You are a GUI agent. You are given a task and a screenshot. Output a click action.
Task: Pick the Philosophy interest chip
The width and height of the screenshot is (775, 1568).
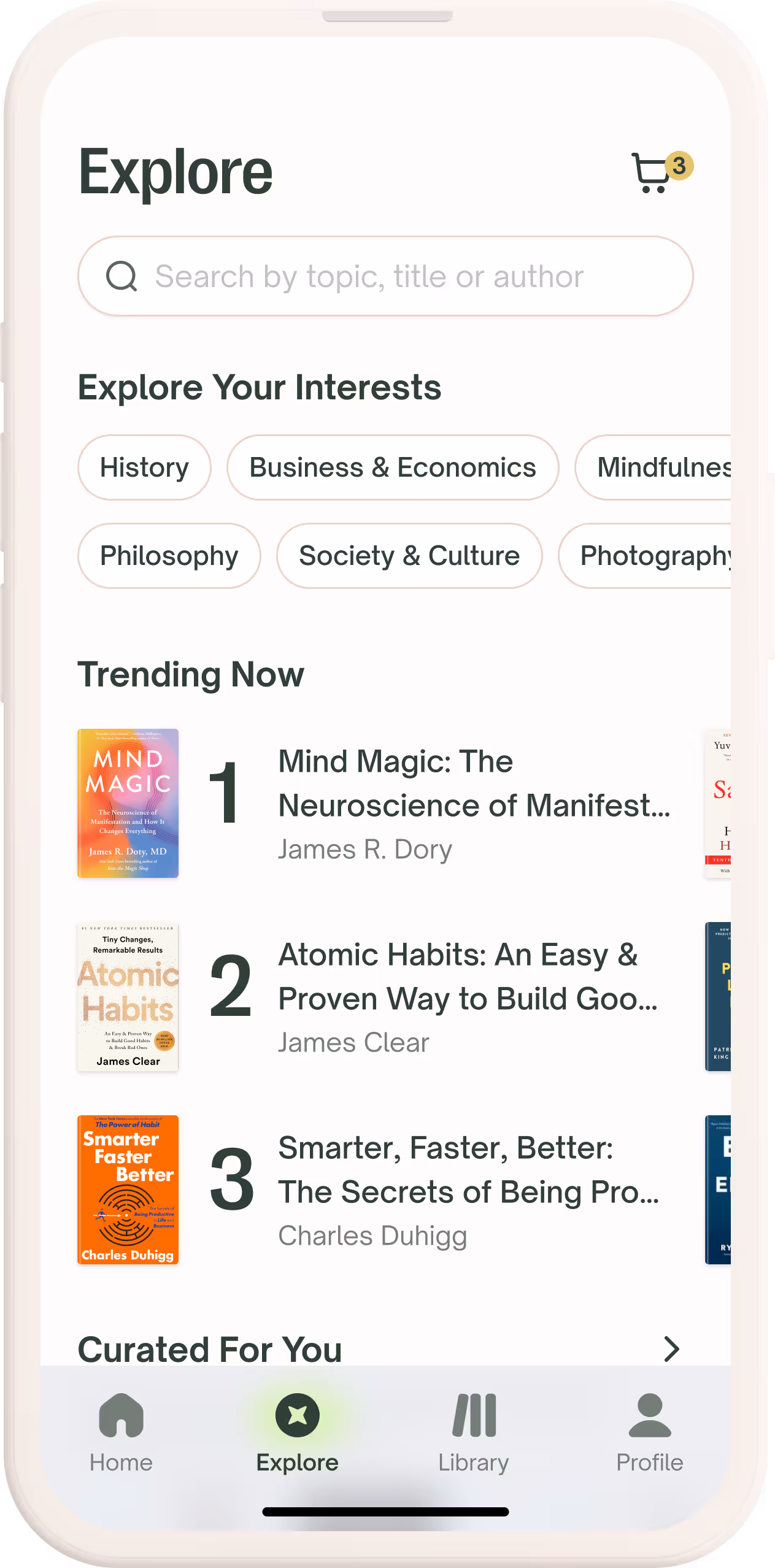pyautogui.click(x=169, y=556)
